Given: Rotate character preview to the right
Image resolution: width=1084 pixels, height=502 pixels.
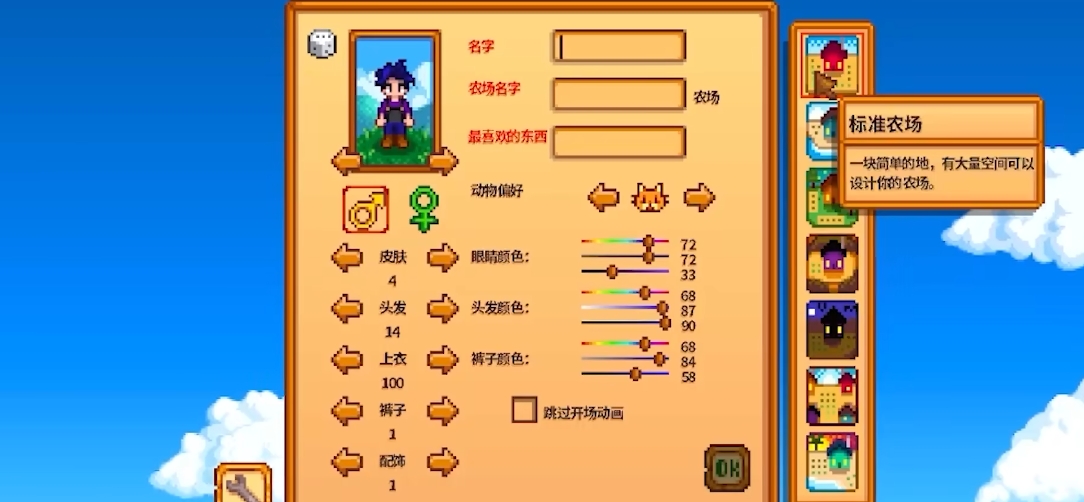Looking at the screenshot, I should [443, 161].
